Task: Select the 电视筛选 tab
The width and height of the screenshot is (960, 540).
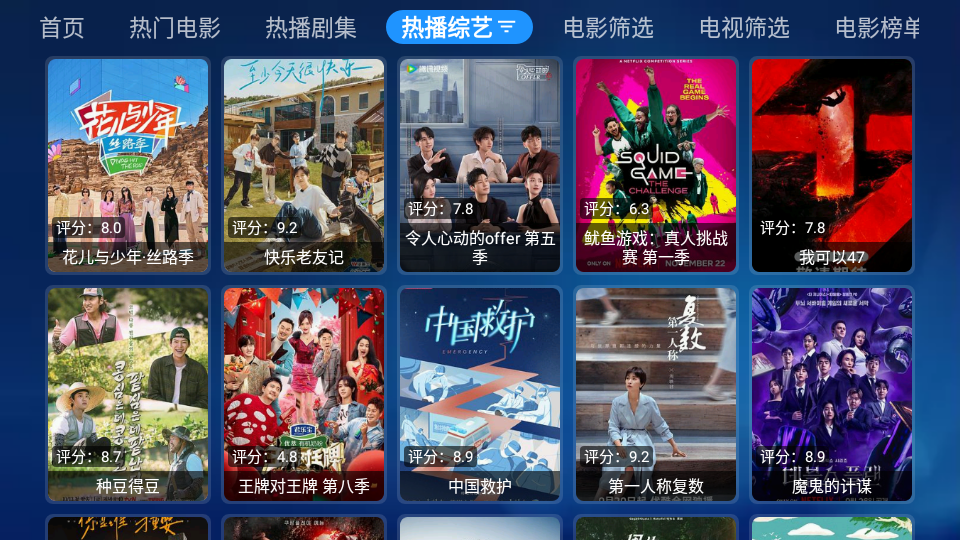Action: pyautogui.click(x=744, y=28)
